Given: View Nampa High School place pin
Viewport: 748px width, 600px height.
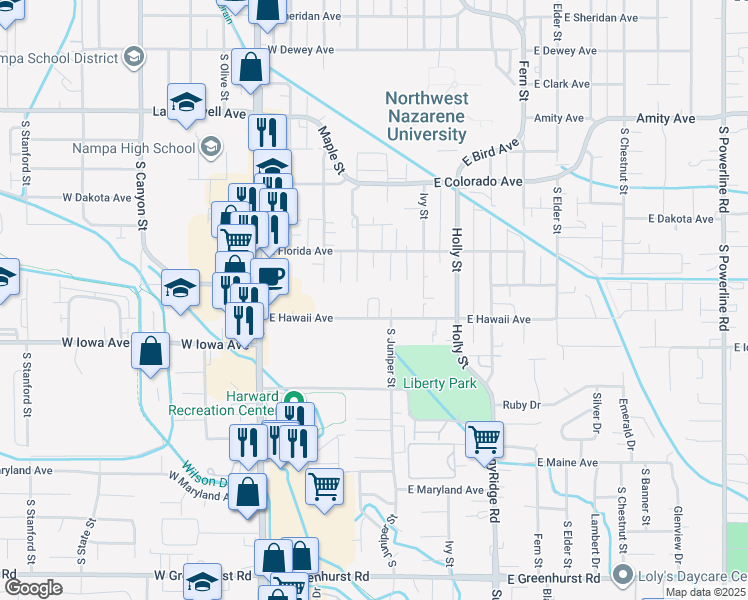Looking at the screenshot, I should pos(210,147).
